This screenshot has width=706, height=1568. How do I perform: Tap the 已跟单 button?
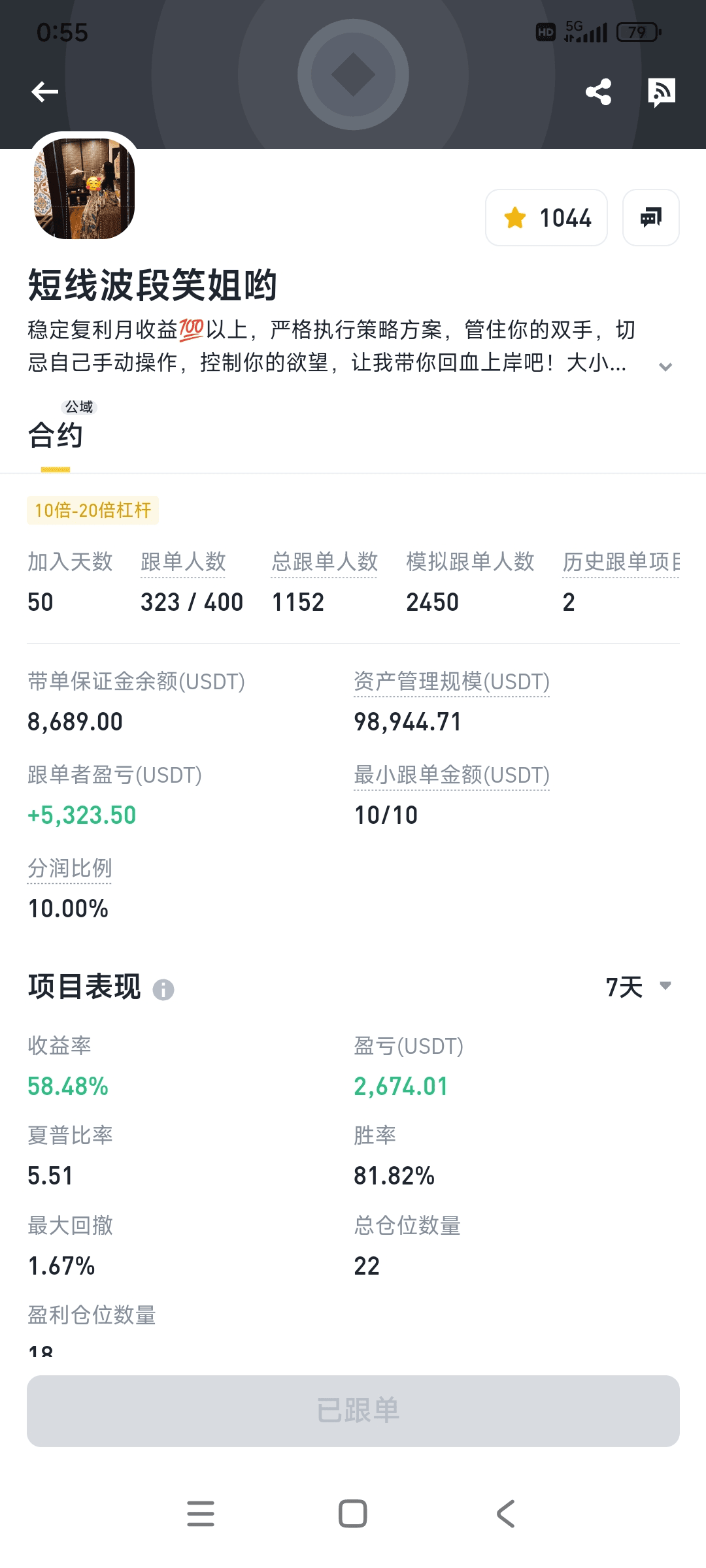pos(353,1411)
